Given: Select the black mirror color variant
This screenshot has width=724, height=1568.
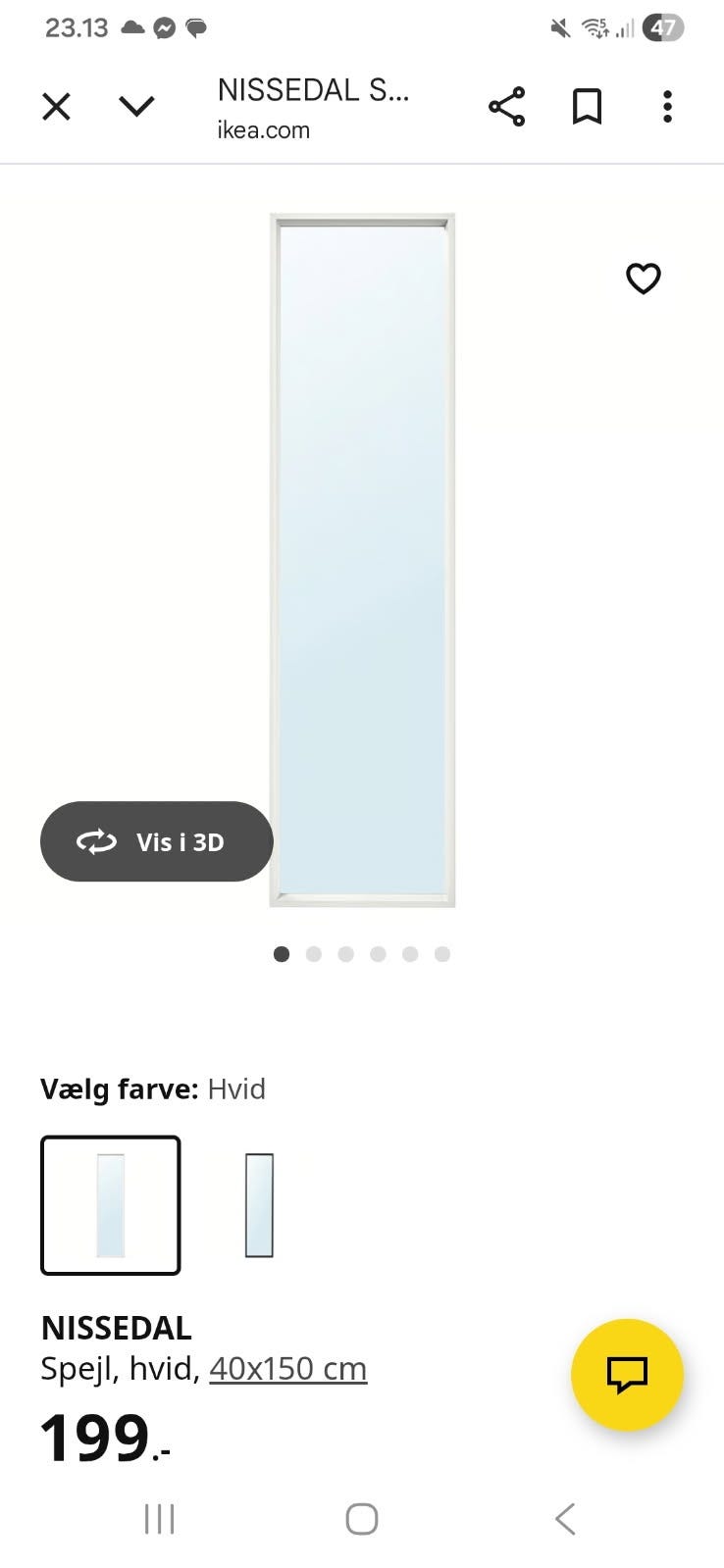Looking at the screenshot, I should click(x=257, y=1204).
